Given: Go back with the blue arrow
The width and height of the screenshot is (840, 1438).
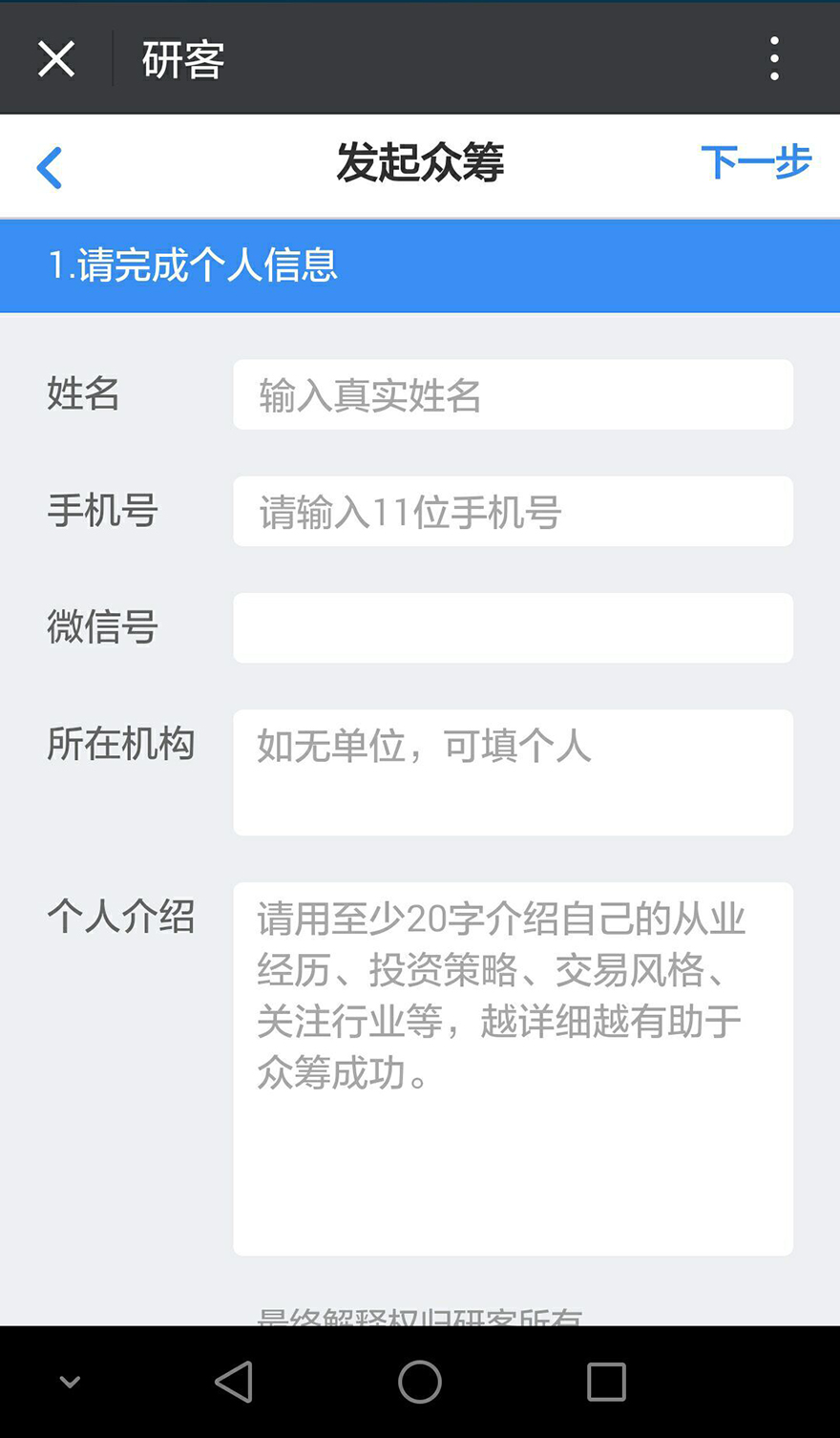Looking at the screenshot, I should pos(49,168).
